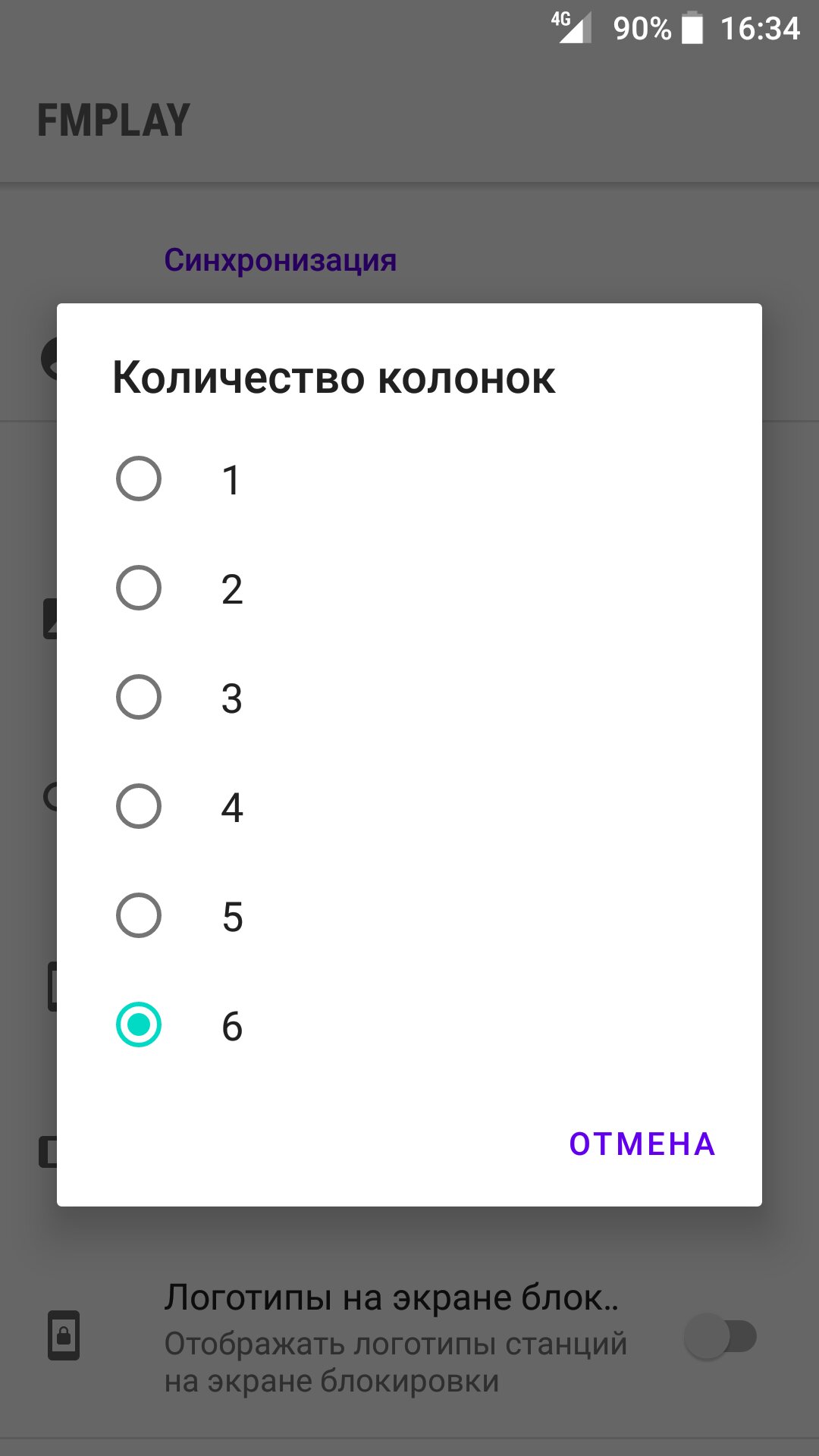Dismiss dialog with ОТМЕНА button
Image resolution: width=819 pixels, height=1456 pixels.
[x=642, y=1144]
